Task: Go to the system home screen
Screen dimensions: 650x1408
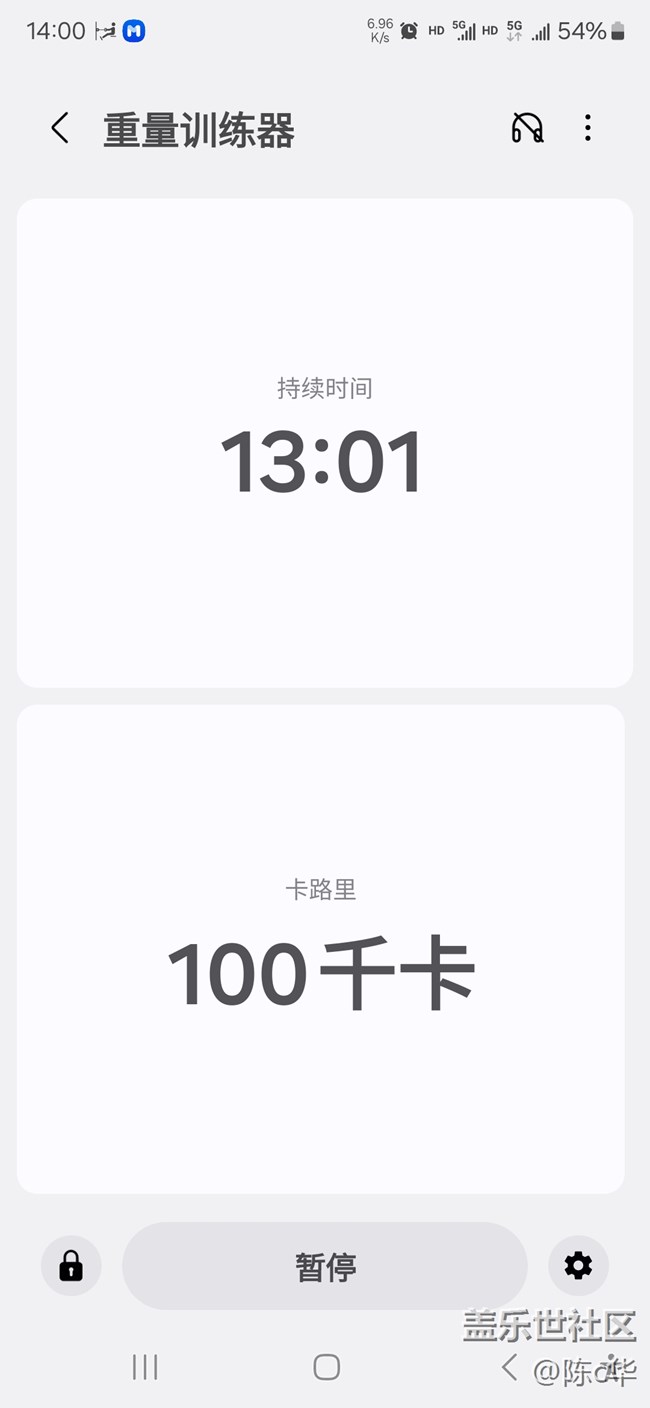Action: [x=326, y=1367]
